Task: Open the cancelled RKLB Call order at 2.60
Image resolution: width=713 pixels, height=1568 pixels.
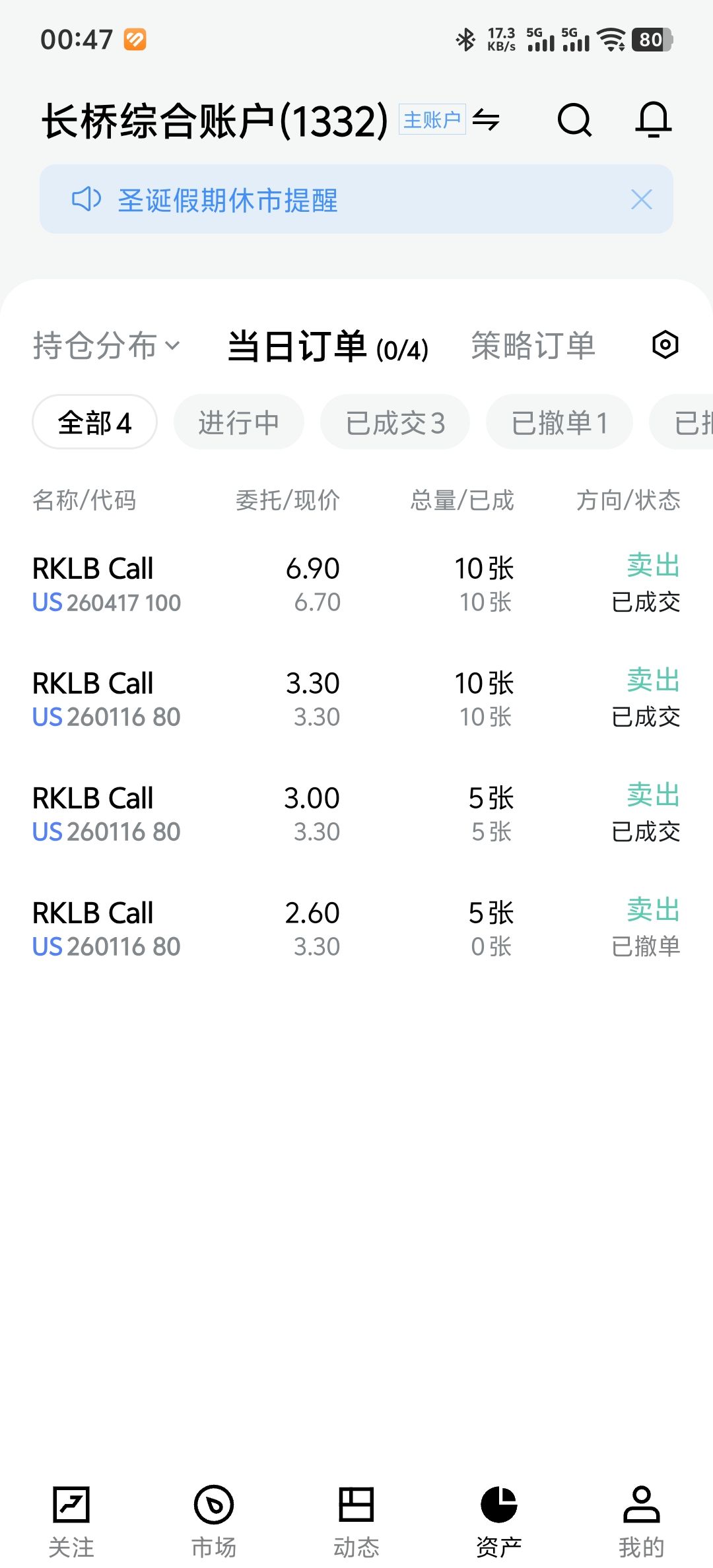Action: point(356,929)
